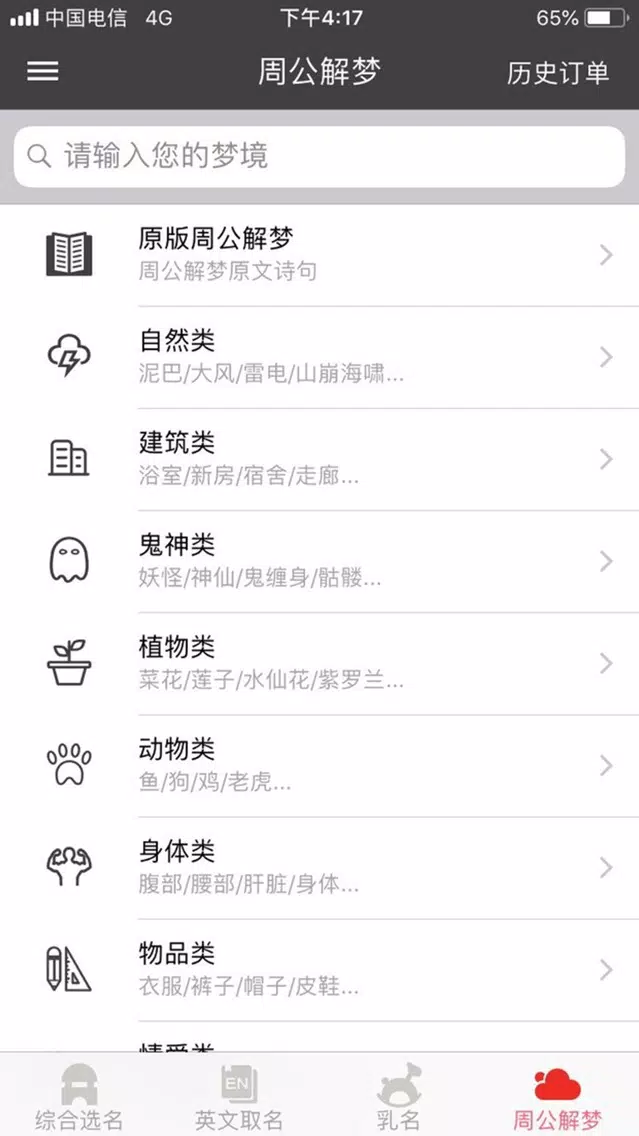Select the 建筑类 category row
This screenshot has height=1136, width=639.
click(320, 459)
